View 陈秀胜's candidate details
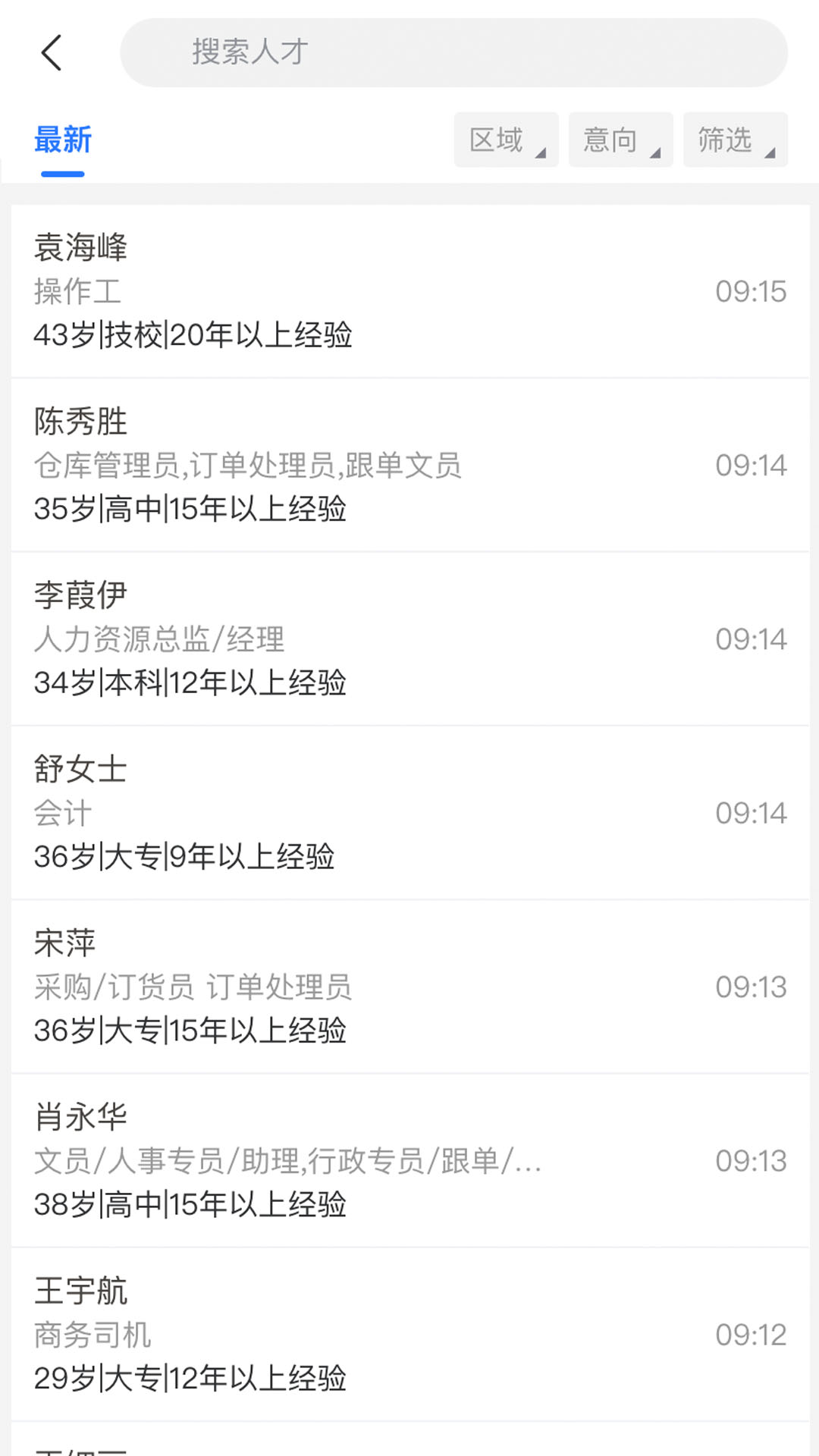 point(409,465)
